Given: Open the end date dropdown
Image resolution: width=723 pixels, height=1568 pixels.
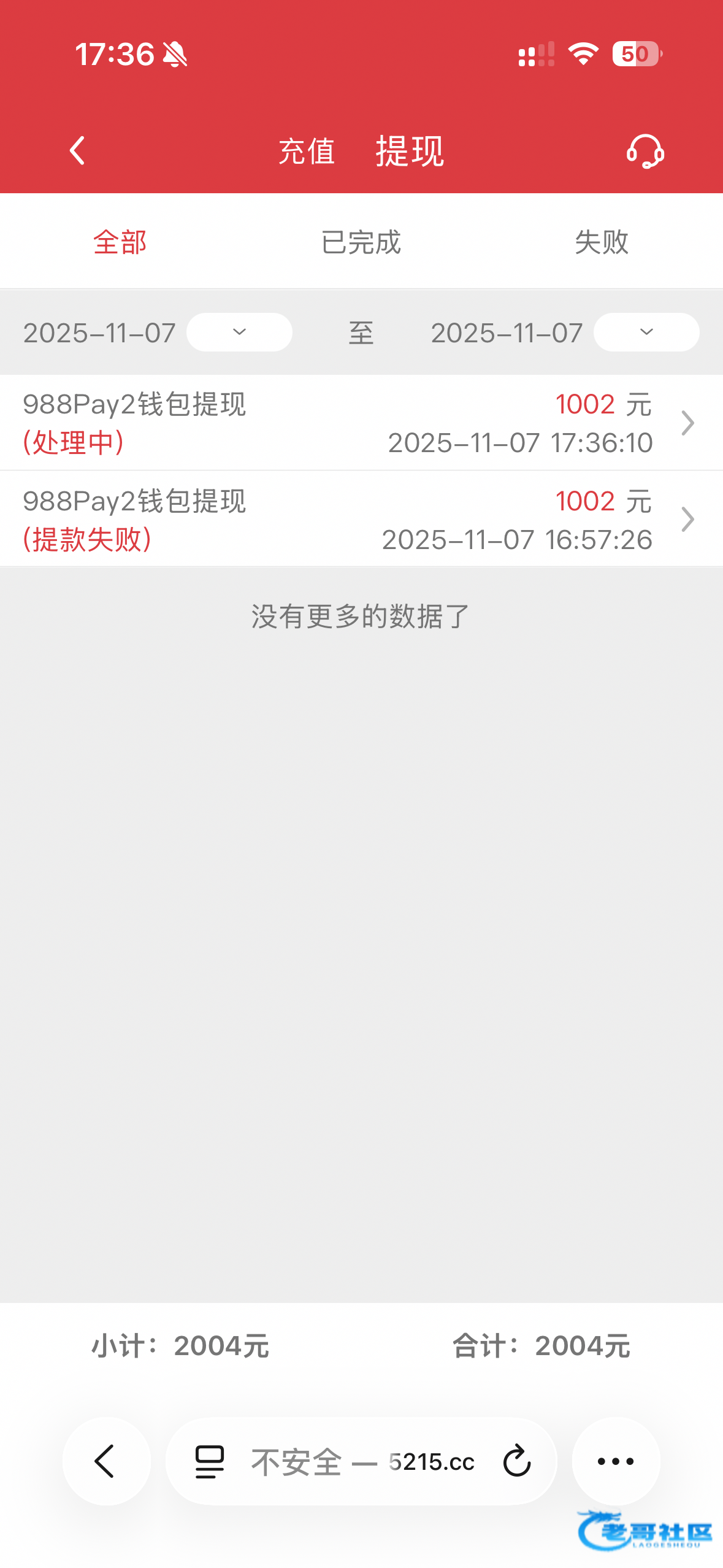Looking at the screenshot, I should click(646, 332).
